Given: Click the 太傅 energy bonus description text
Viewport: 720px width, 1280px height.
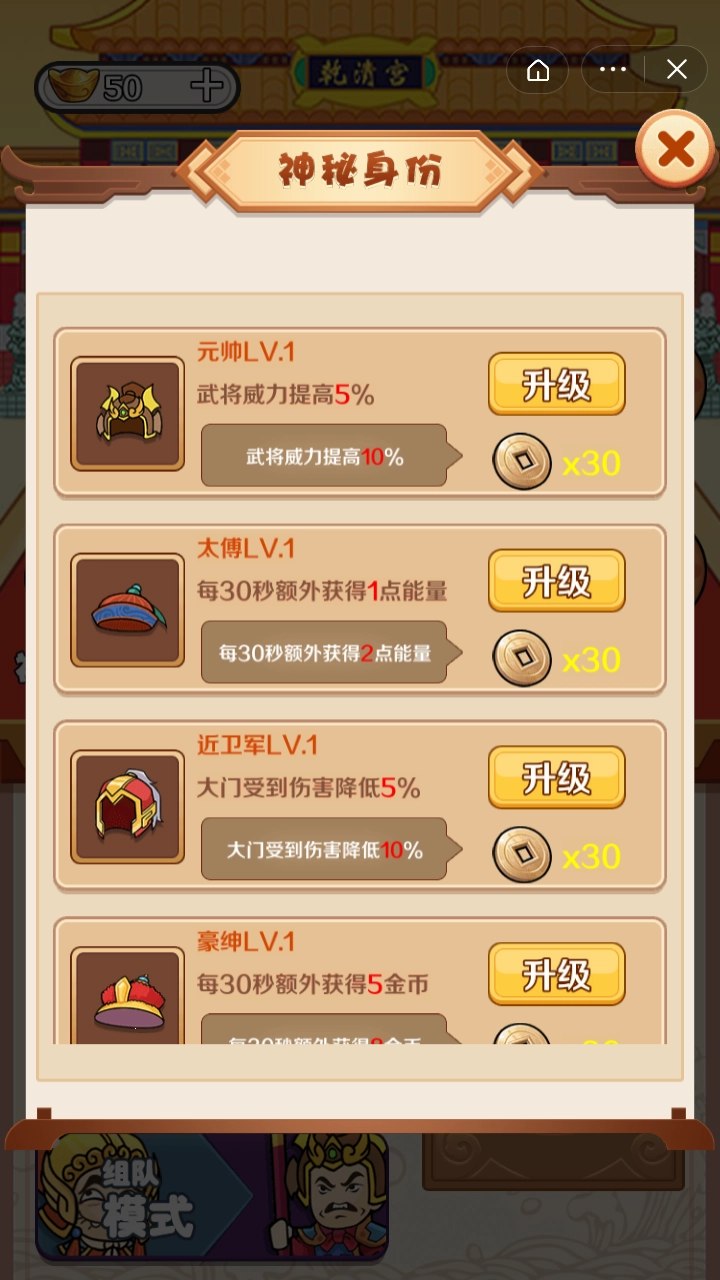Looking at the screenshot, I should 320,592.
